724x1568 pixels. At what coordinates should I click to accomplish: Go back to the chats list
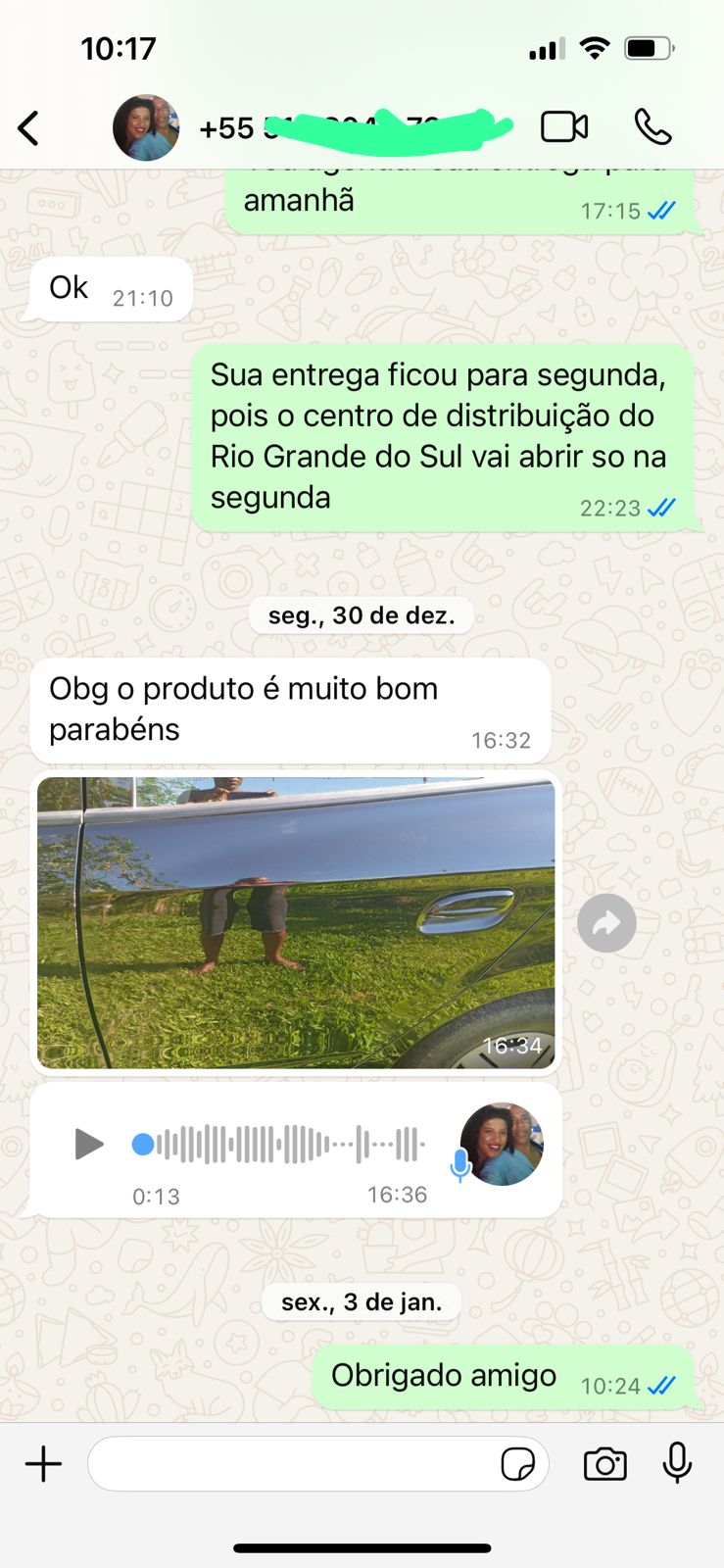[x=29, y=128]
